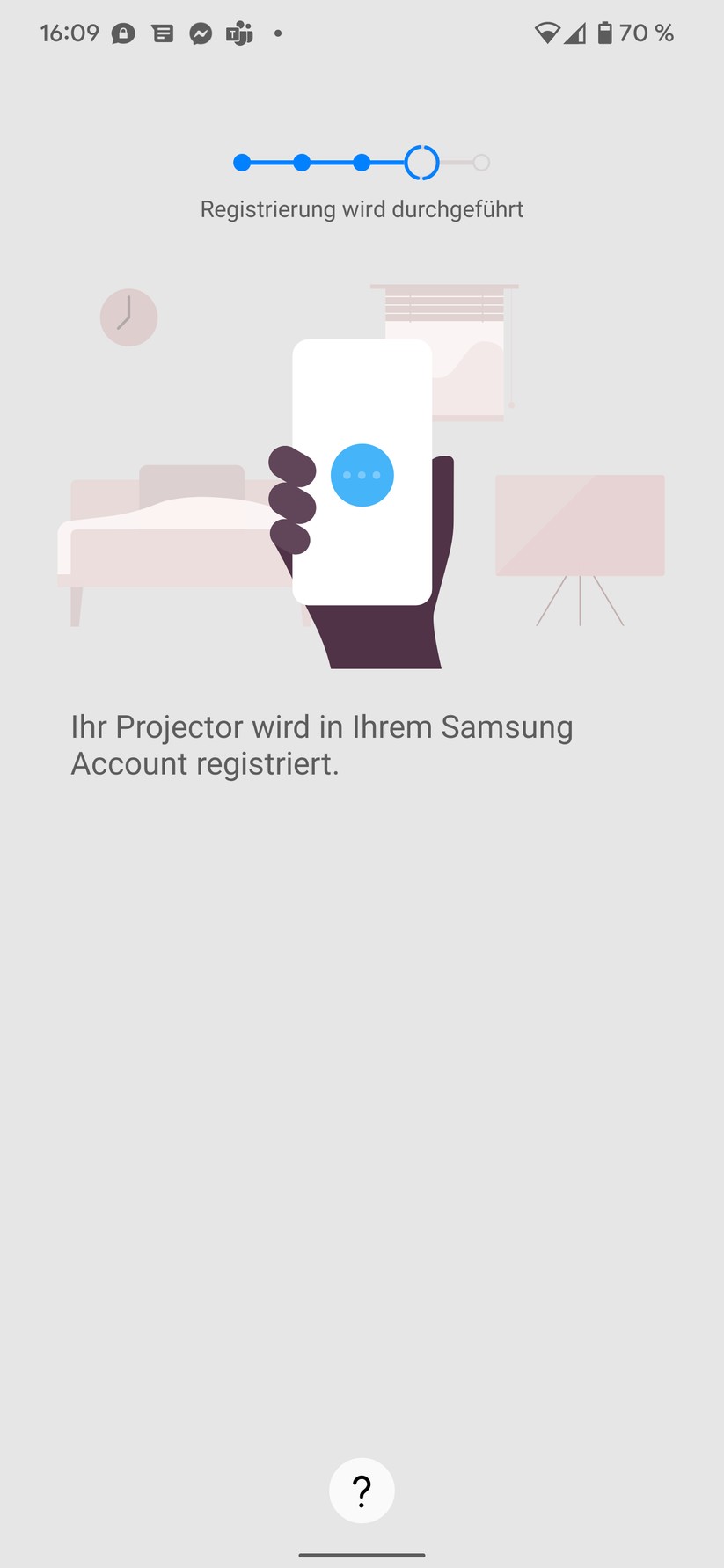Open the locked chat notification icon
The height and width of the screenshot is (1568, 724).
[124, 33]
